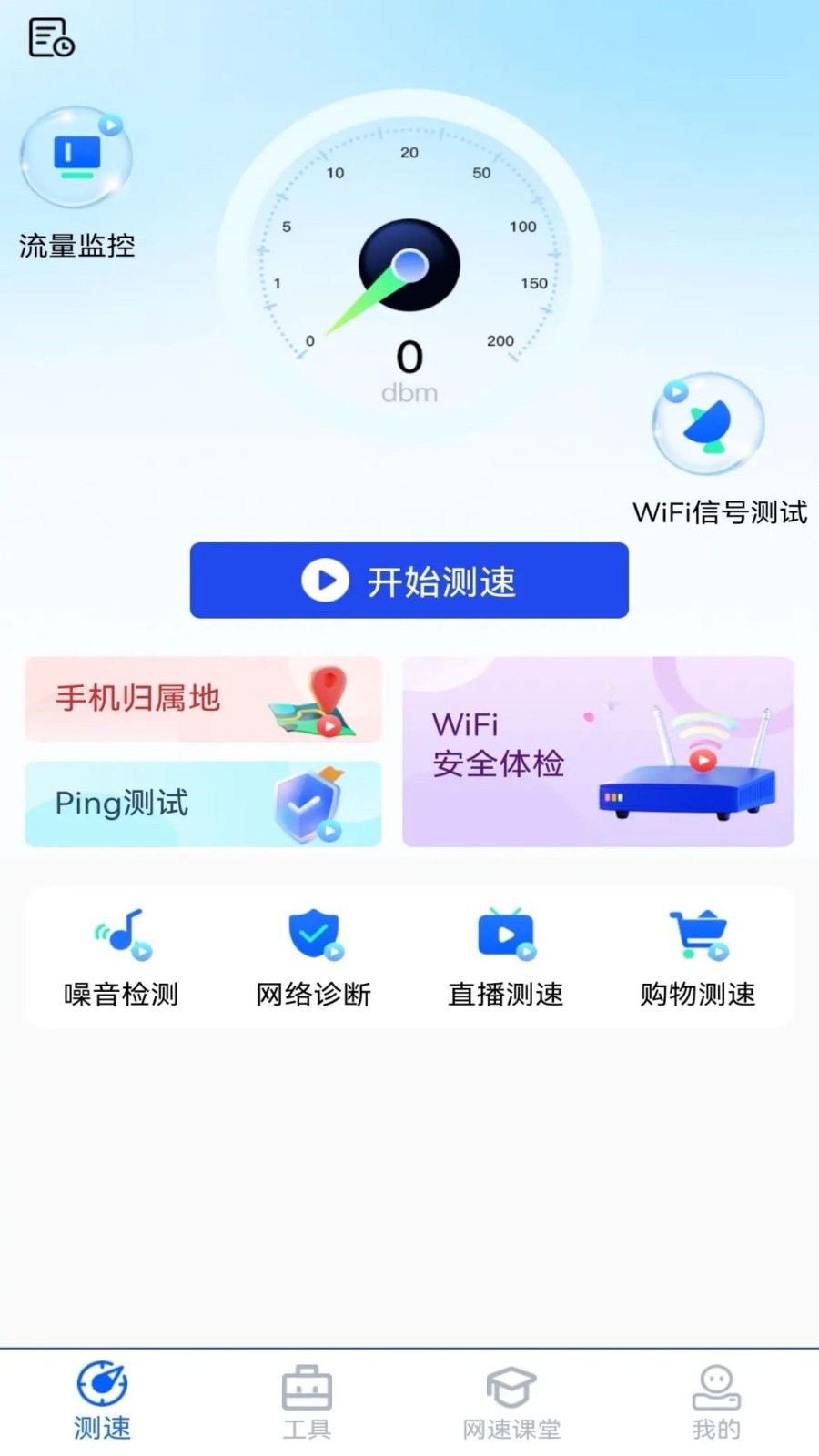Tap the play badge on 手机归属地 map
The image size is (819, 1456).
pos(330,728)
